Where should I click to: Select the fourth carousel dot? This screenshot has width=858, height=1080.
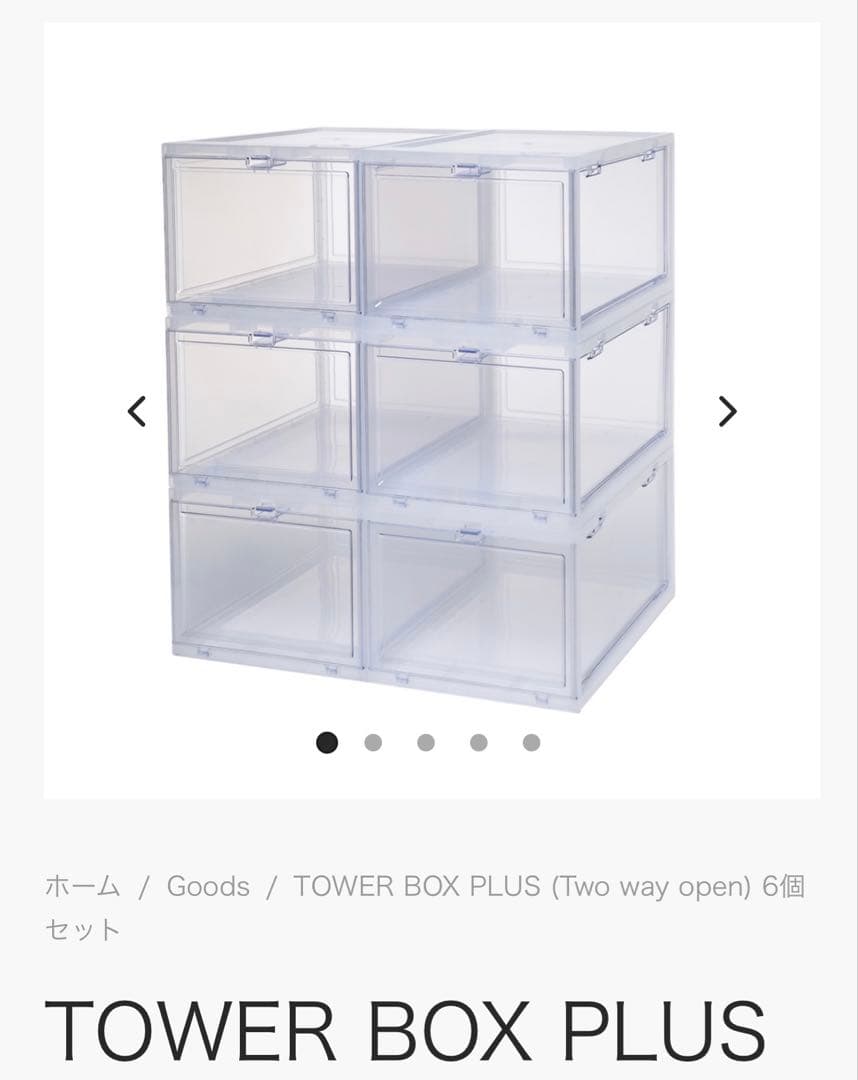[475, 742]
